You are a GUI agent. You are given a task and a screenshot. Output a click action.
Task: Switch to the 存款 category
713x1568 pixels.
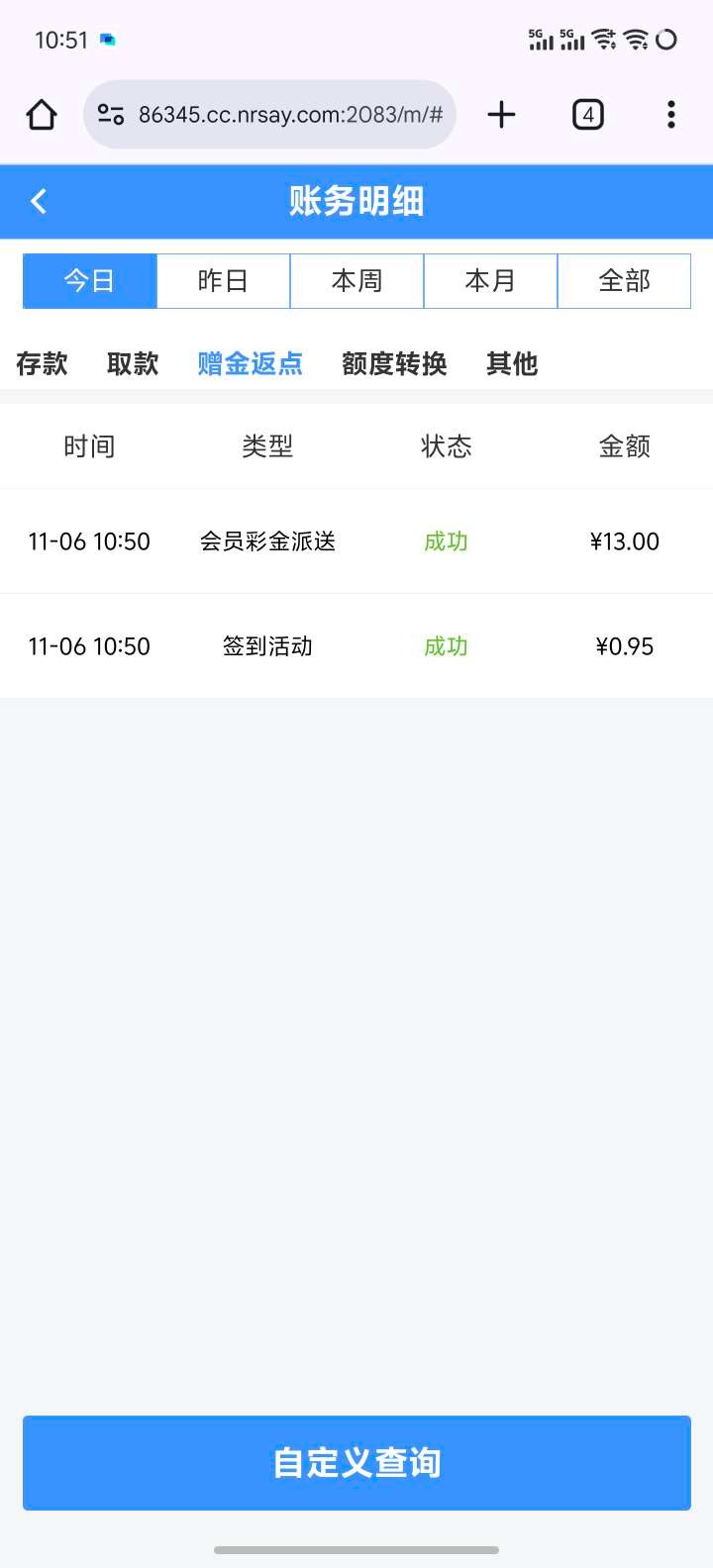tap(43, 364)
